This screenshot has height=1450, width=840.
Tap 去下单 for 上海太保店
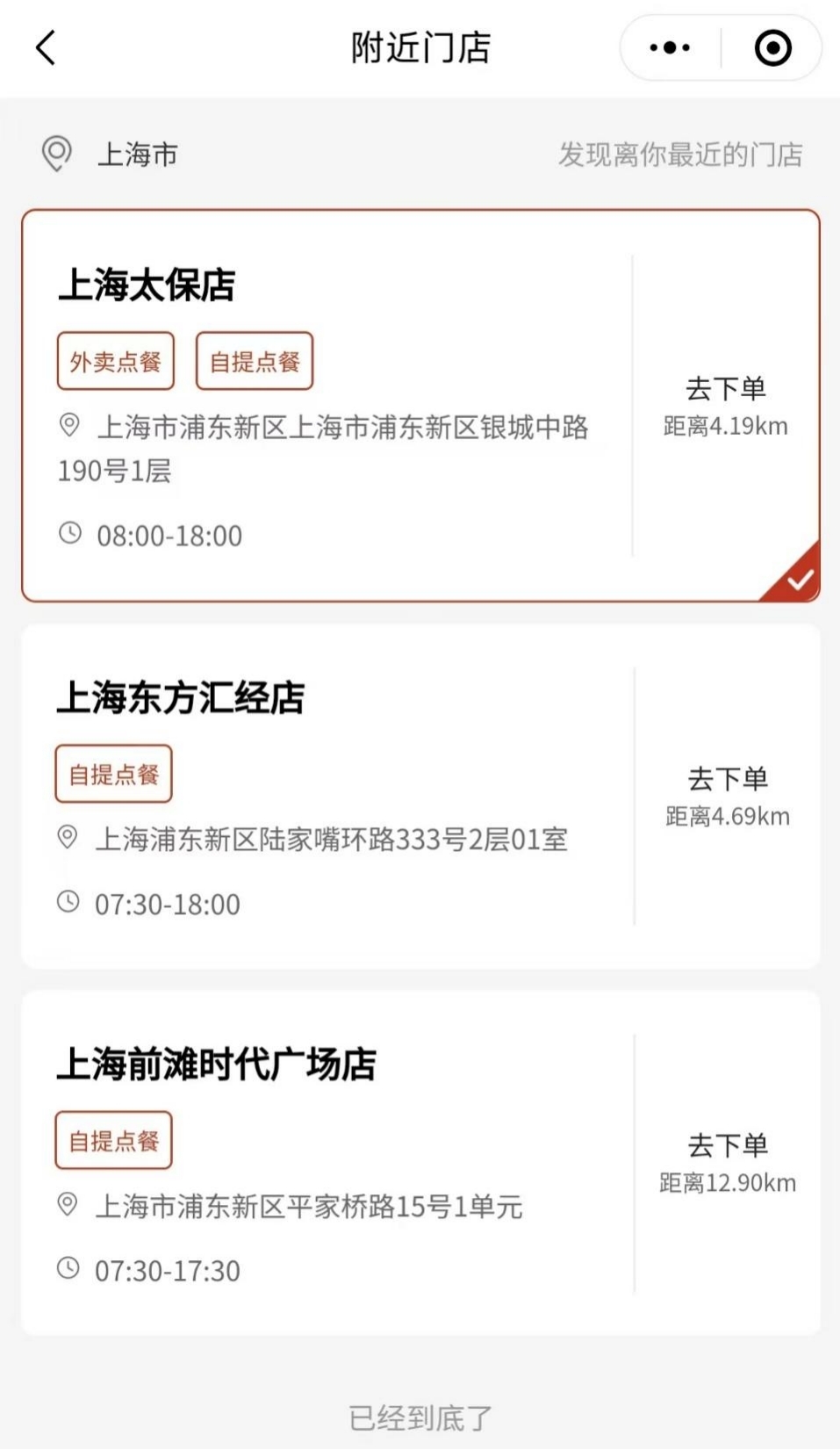coord(726,388)
